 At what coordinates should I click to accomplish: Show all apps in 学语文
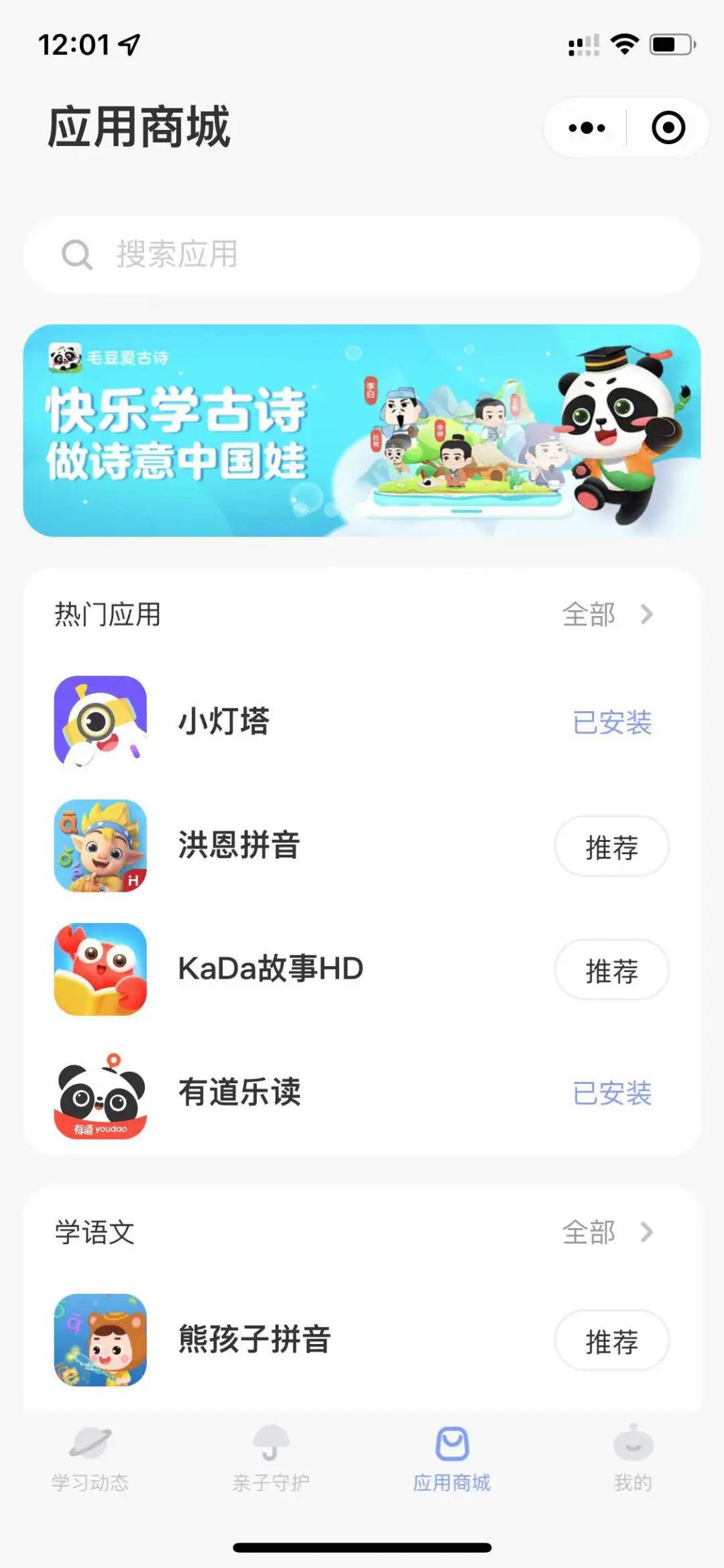coord(607,1232)
